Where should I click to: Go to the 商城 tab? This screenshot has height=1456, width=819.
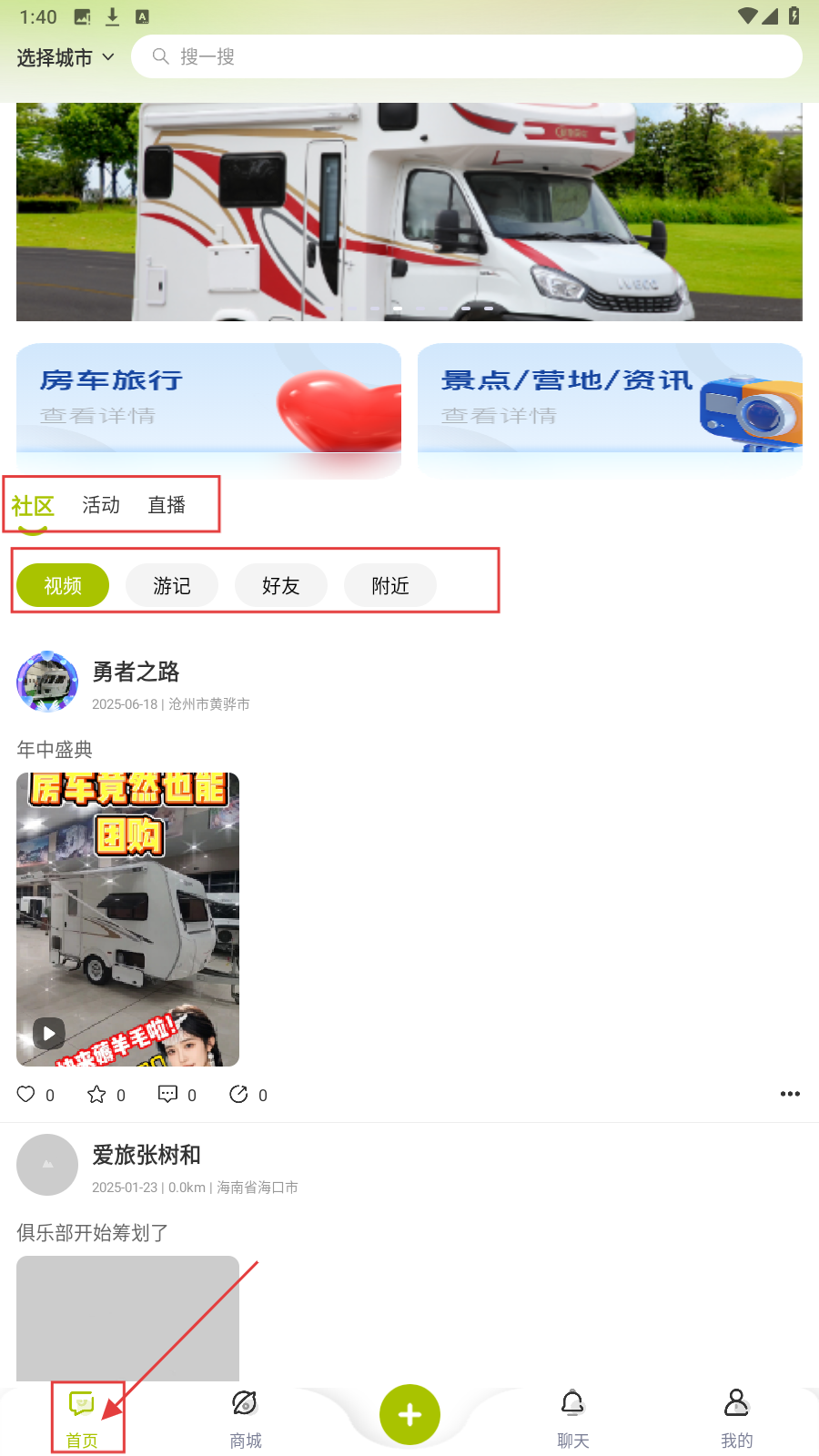[x=246, y=1418]
